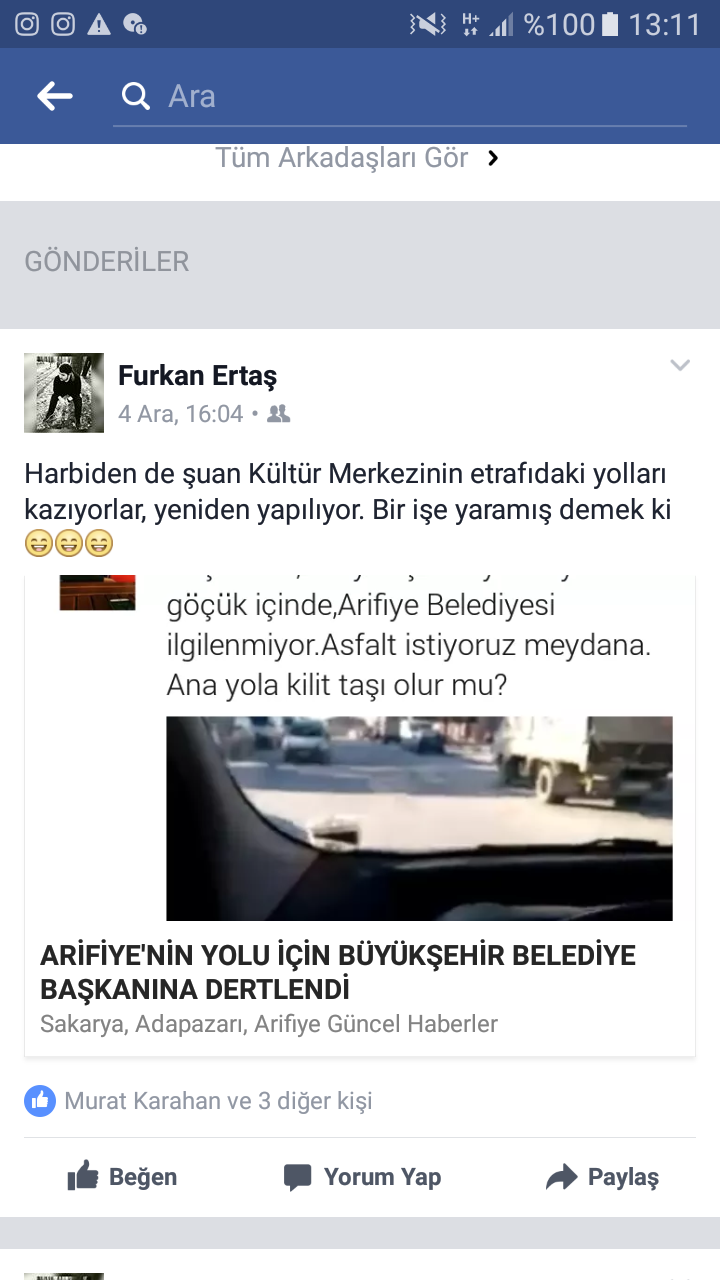720x1280 pixels.
Task: Share the post with Paylaş
Action: 602,1177
